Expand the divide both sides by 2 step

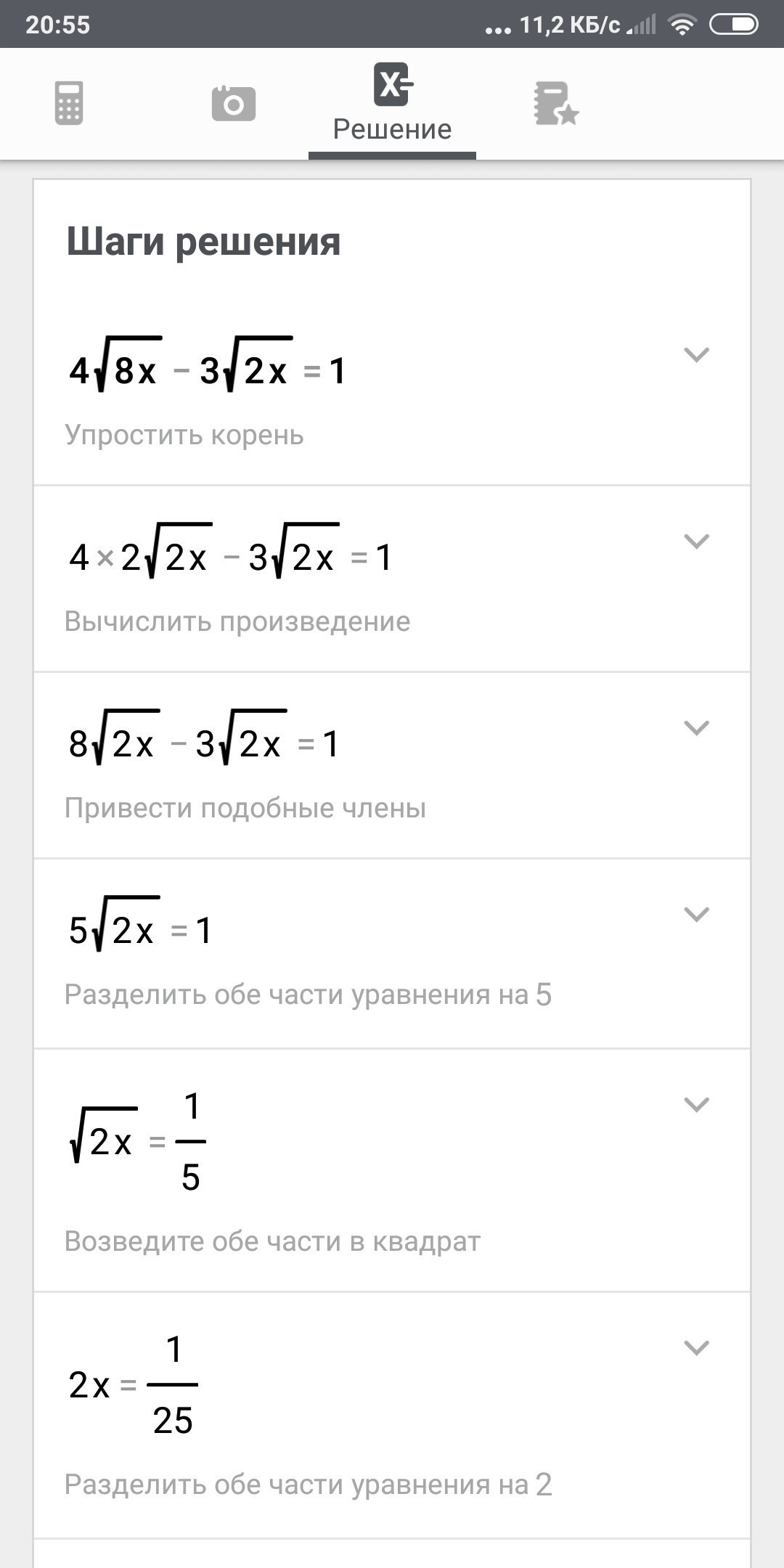[x=696, y=1348]
